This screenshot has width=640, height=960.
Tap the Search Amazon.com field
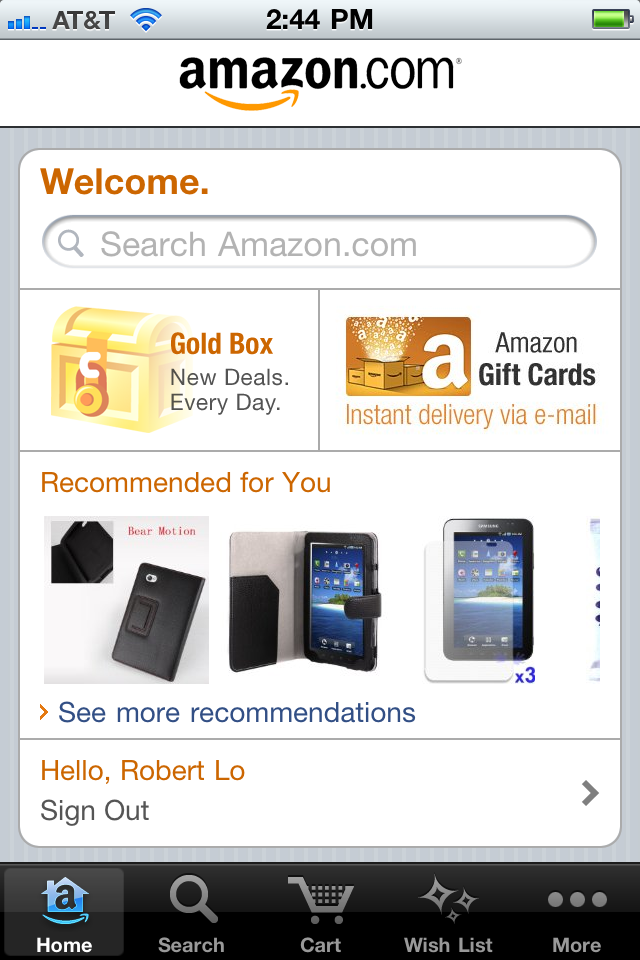320,244
